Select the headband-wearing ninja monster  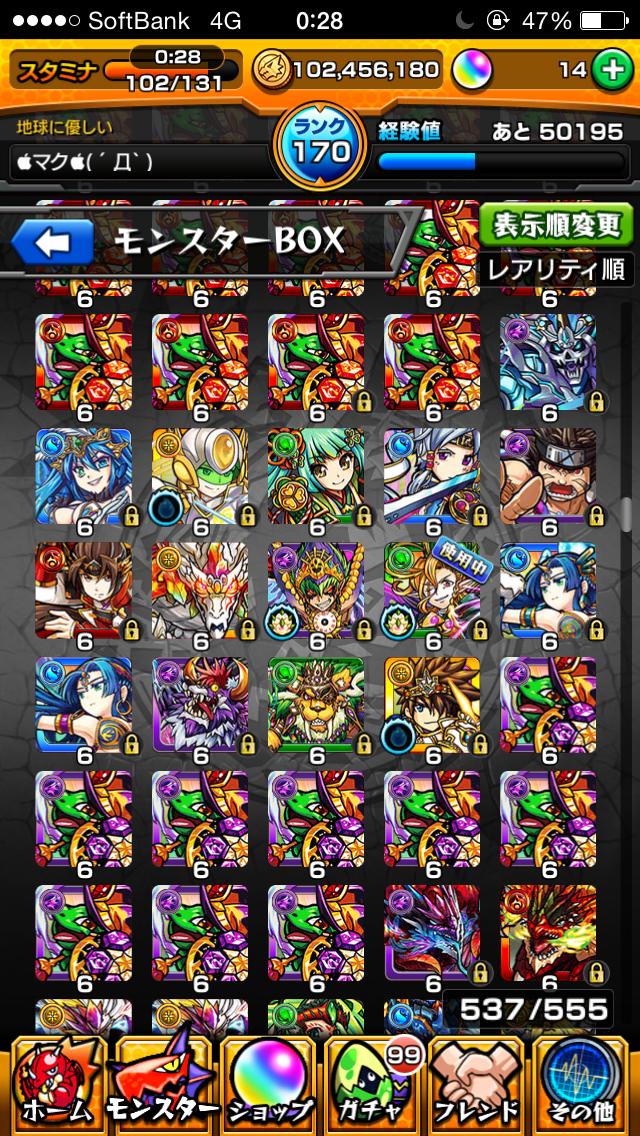548,477
